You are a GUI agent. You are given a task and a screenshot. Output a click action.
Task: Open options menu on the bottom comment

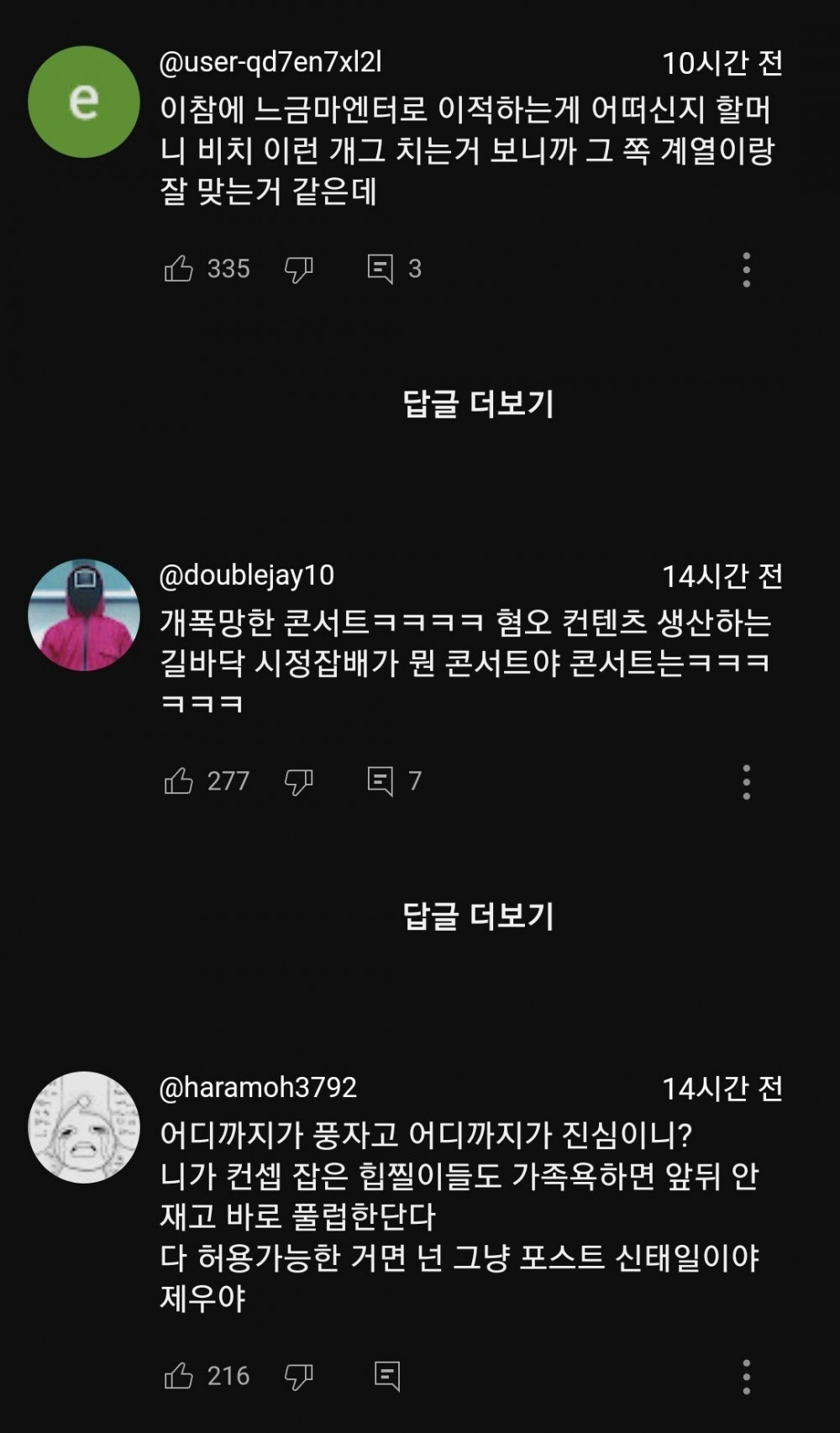coord(746,1375)
